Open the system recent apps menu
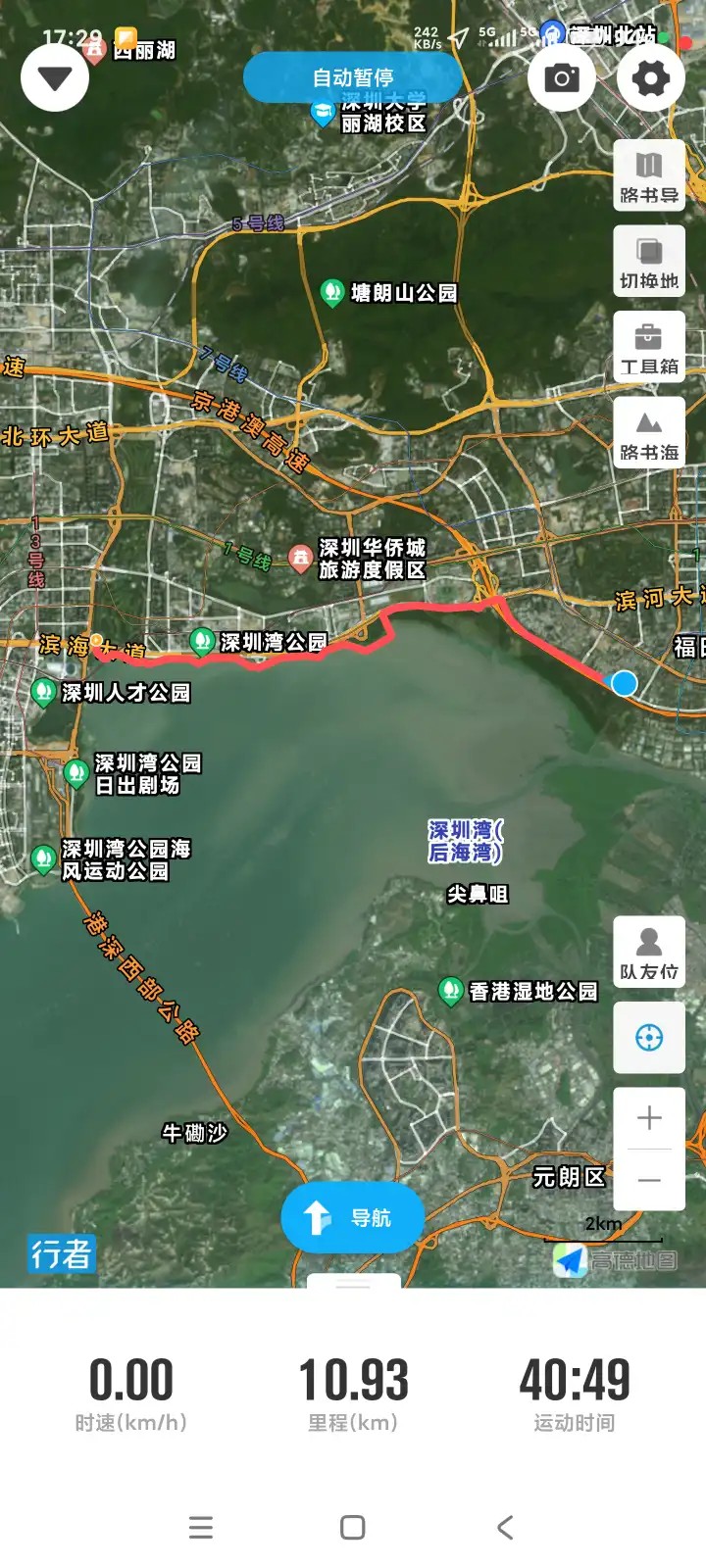706x1568 pixels. [x=201, y=1527]
